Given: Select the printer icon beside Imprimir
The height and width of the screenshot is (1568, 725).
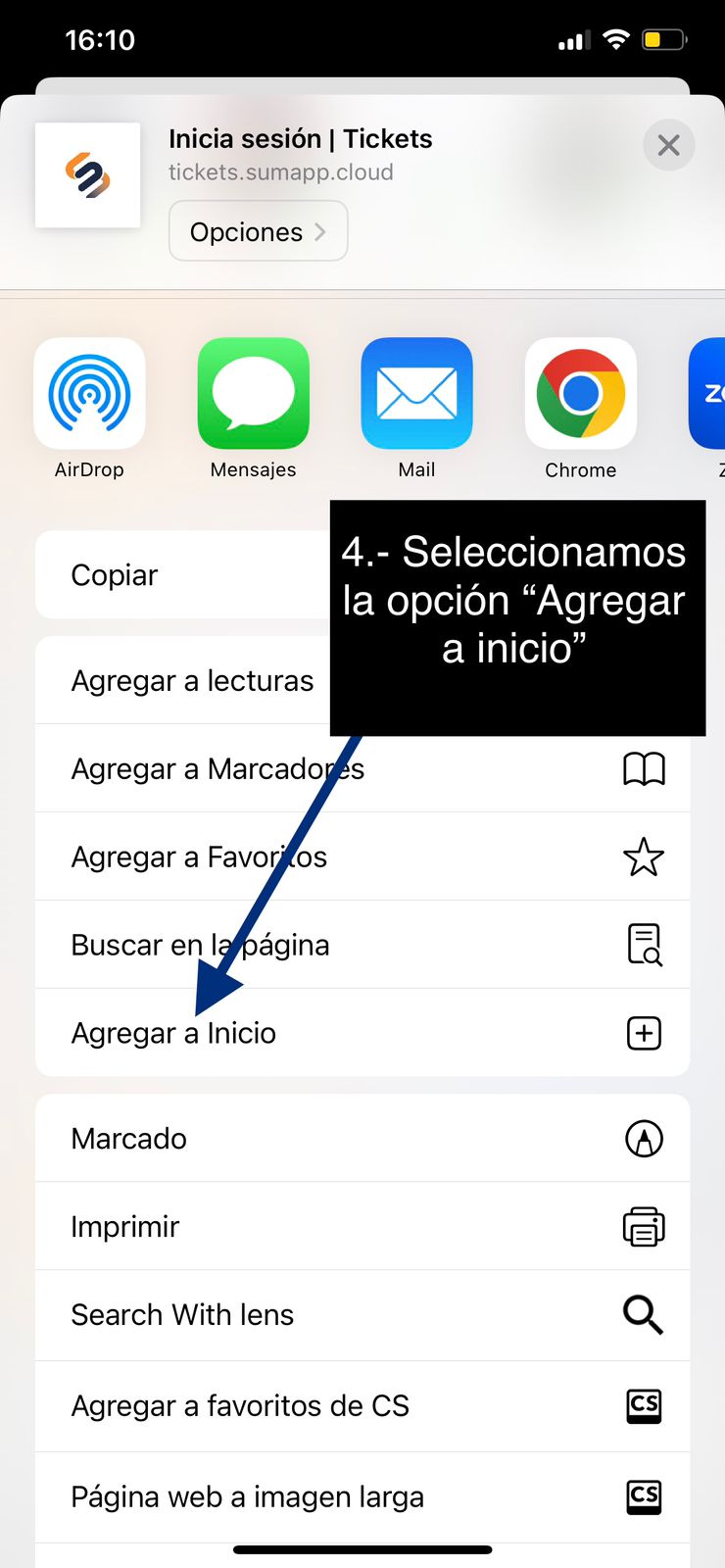Looking at the screenshot, I should (x=644, y=1226).
